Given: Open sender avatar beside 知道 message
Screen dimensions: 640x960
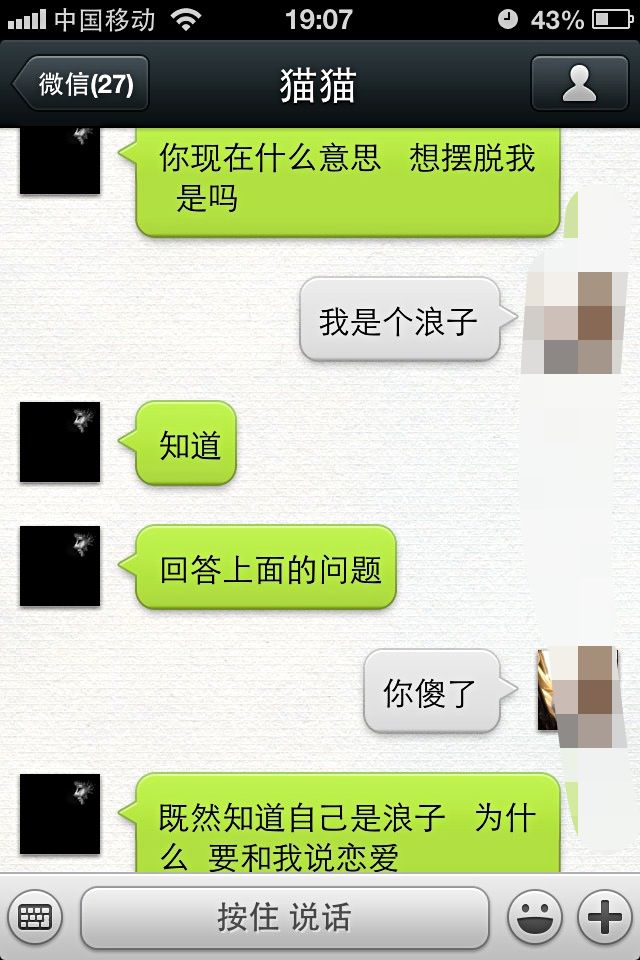Looking at the screenshot, I should pyautogui.click(x=60, y=443).
